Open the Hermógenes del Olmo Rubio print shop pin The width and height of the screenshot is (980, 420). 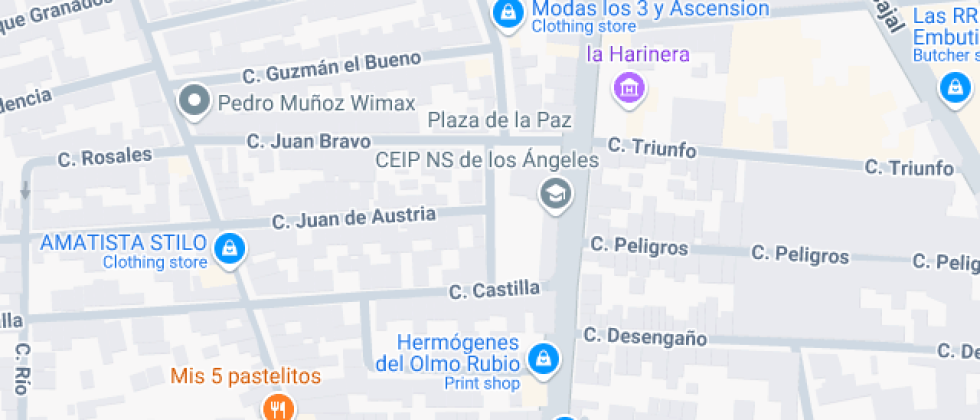(543, 357)
